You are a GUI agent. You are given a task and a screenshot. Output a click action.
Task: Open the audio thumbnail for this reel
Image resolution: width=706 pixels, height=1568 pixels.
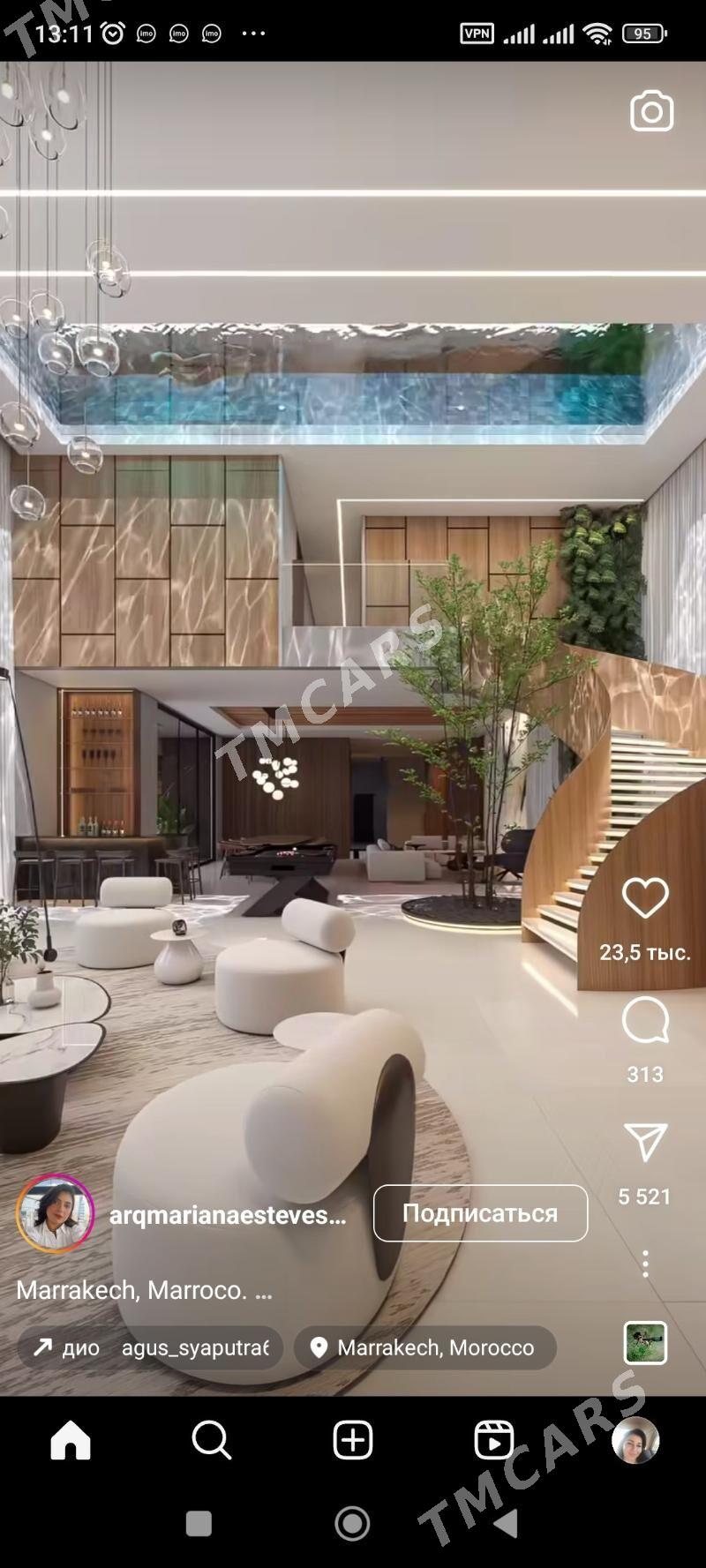click(x=645, y=1343)
